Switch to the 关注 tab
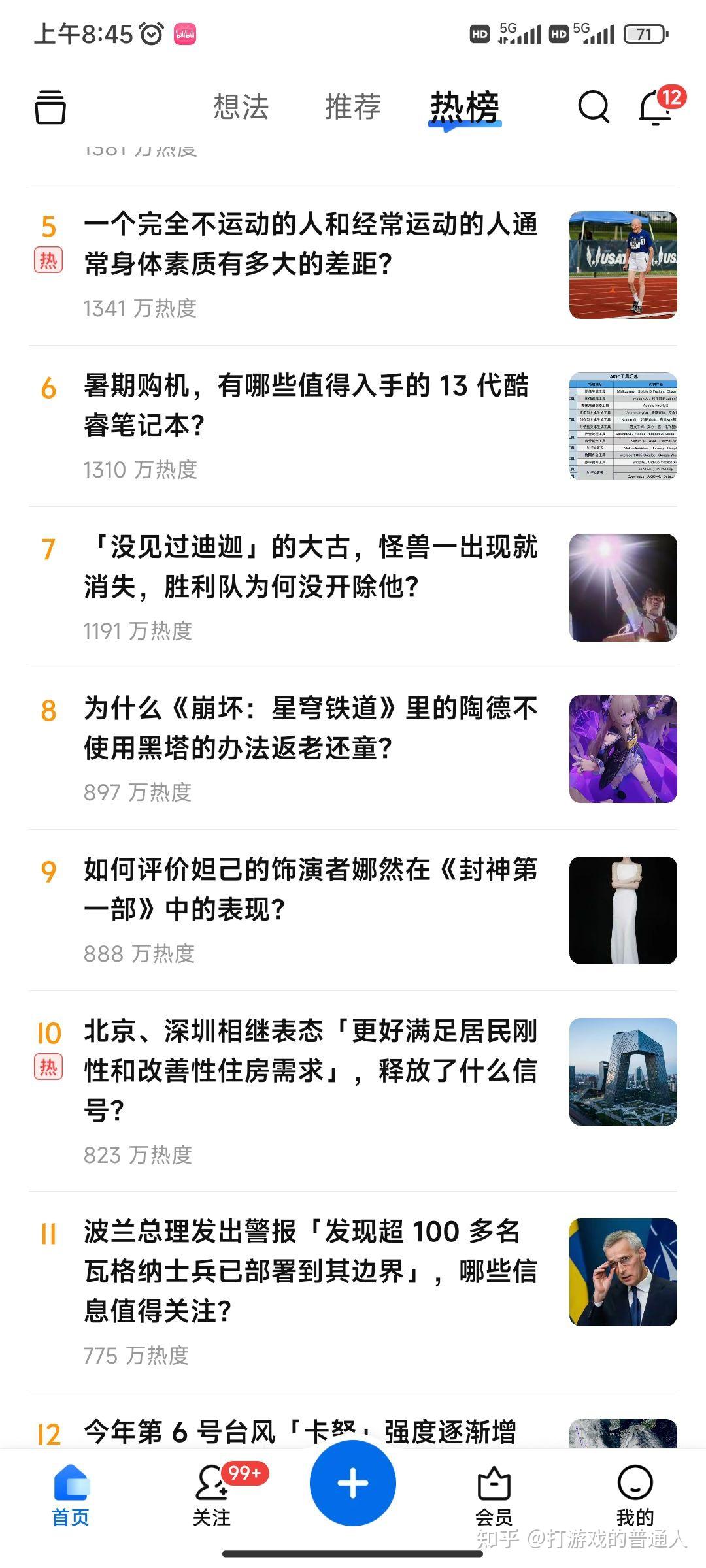Screen dimensions: 706x1568 pyautogui.click(x=212, y=1496)
